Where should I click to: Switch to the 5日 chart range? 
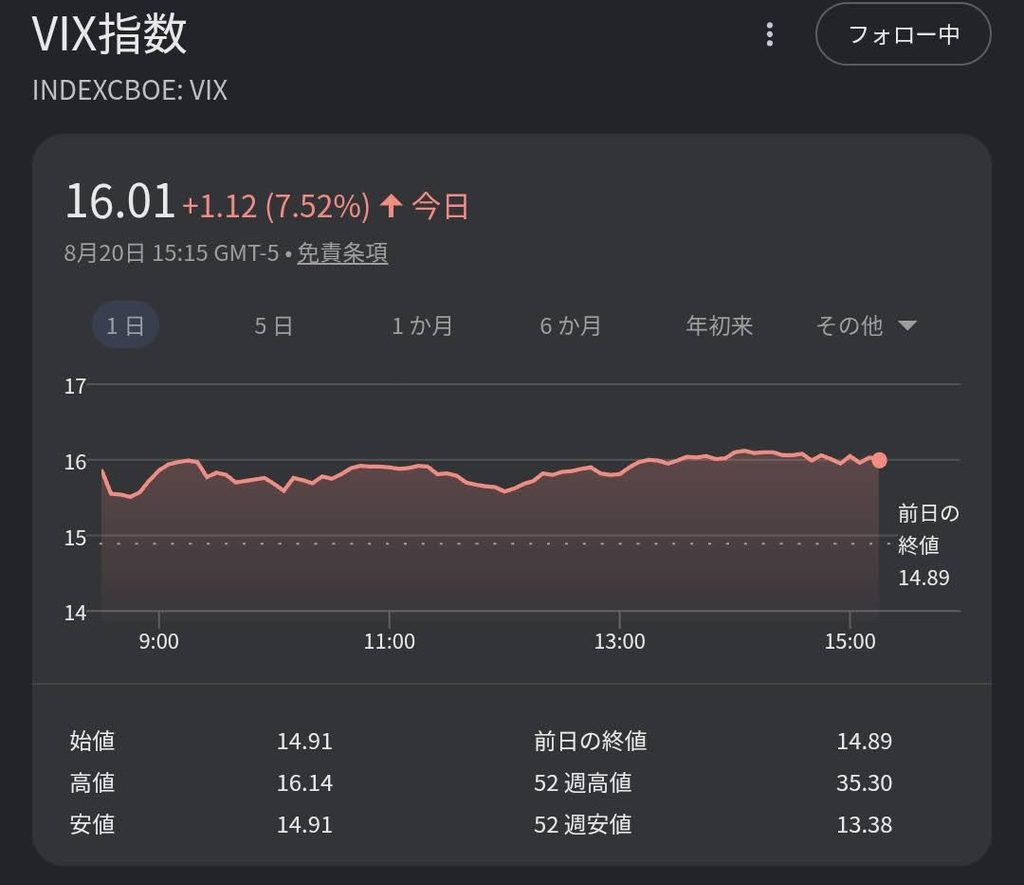pyautogui.click(x=274, y=325)
